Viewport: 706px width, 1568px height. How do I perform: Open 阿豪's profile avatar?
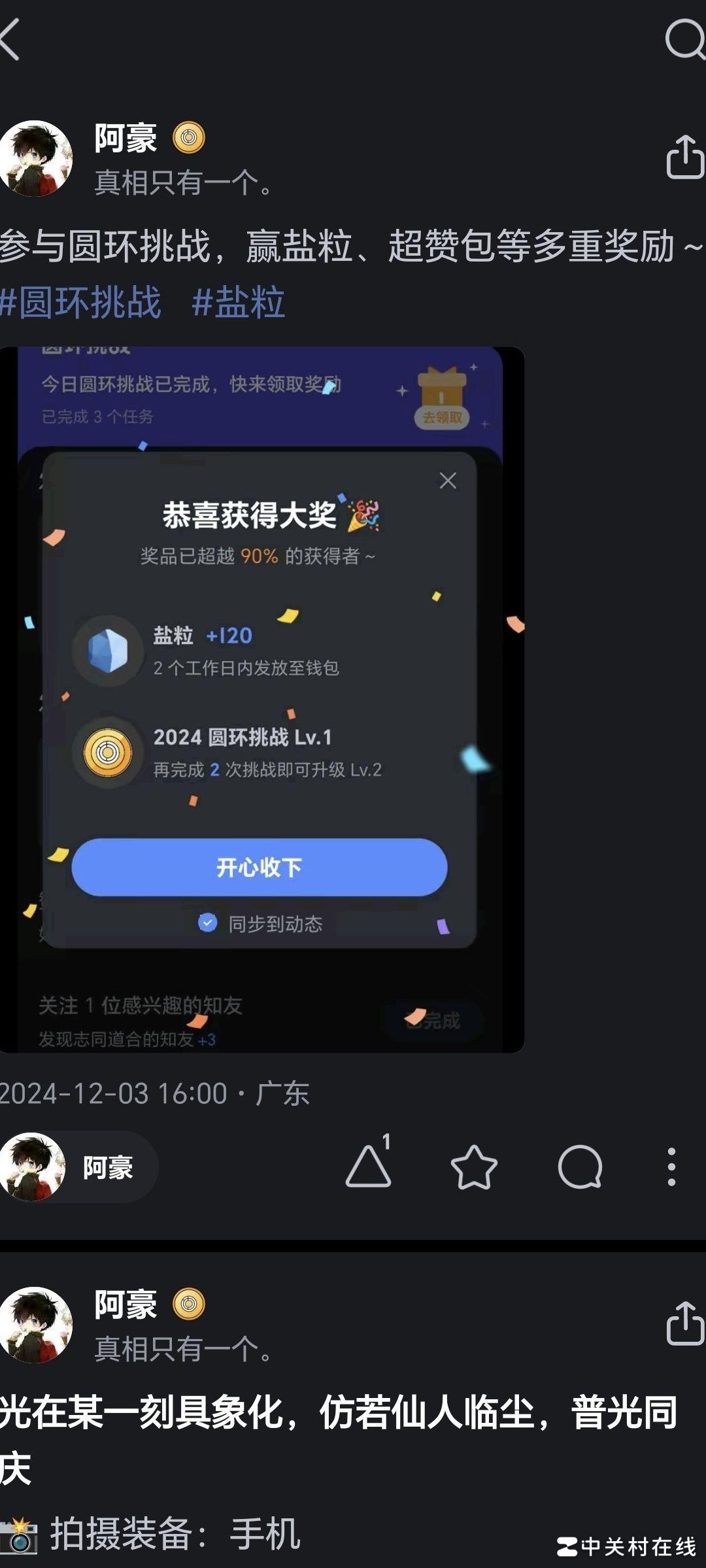pyautogui.click(x=36, y=157)
